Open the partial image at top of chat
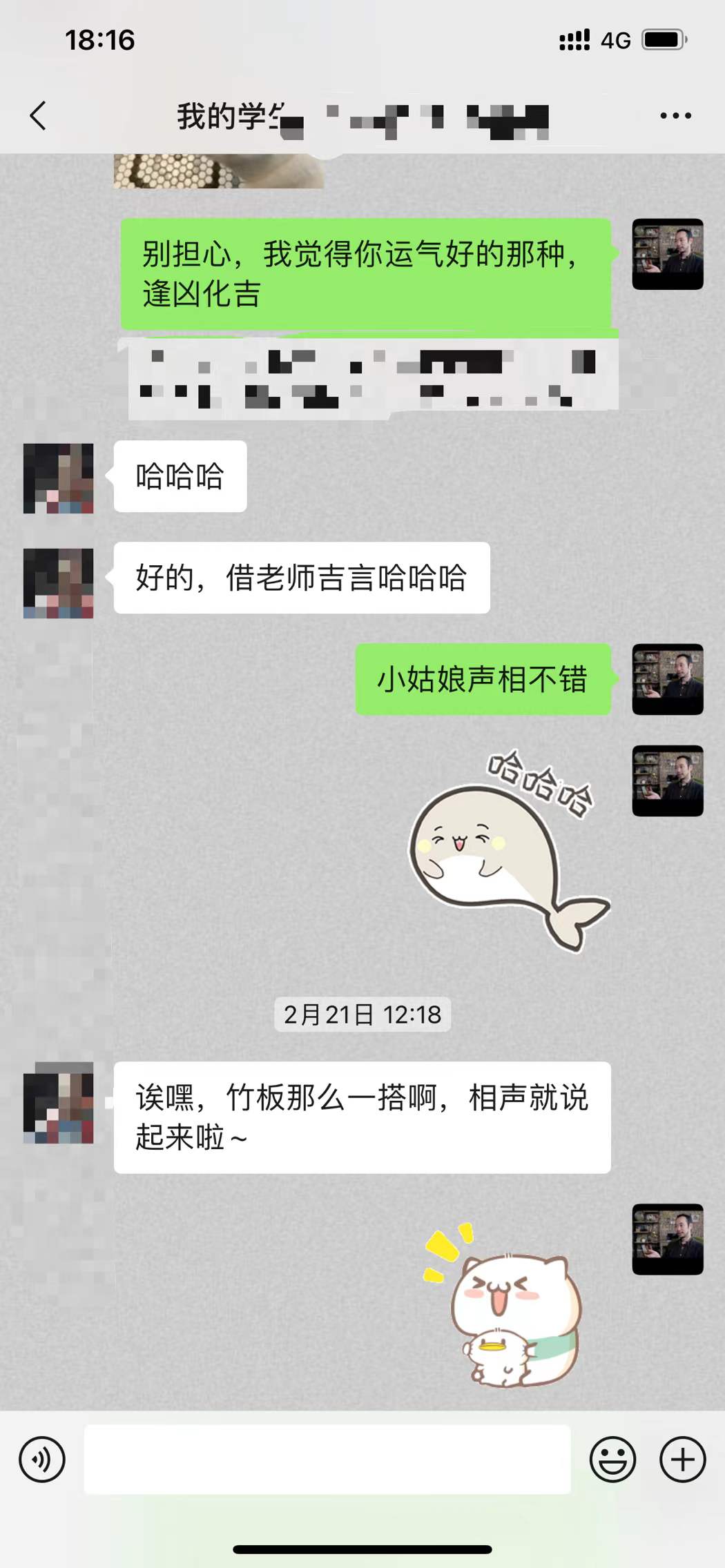The image size is (725, 1568). coord(218,171)
